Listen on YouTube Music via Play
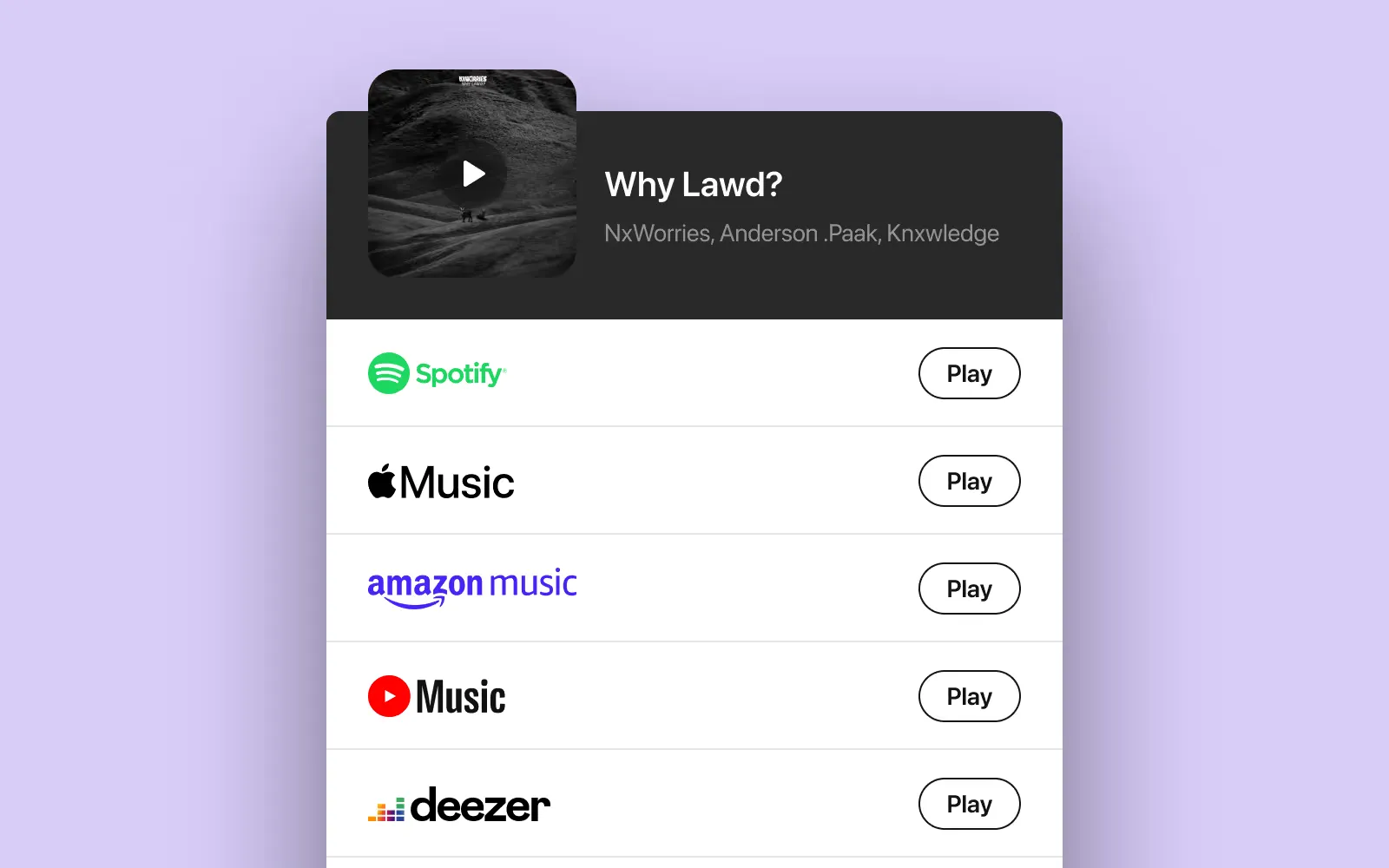Screen dimensions: 1389x868 point(969,696)
